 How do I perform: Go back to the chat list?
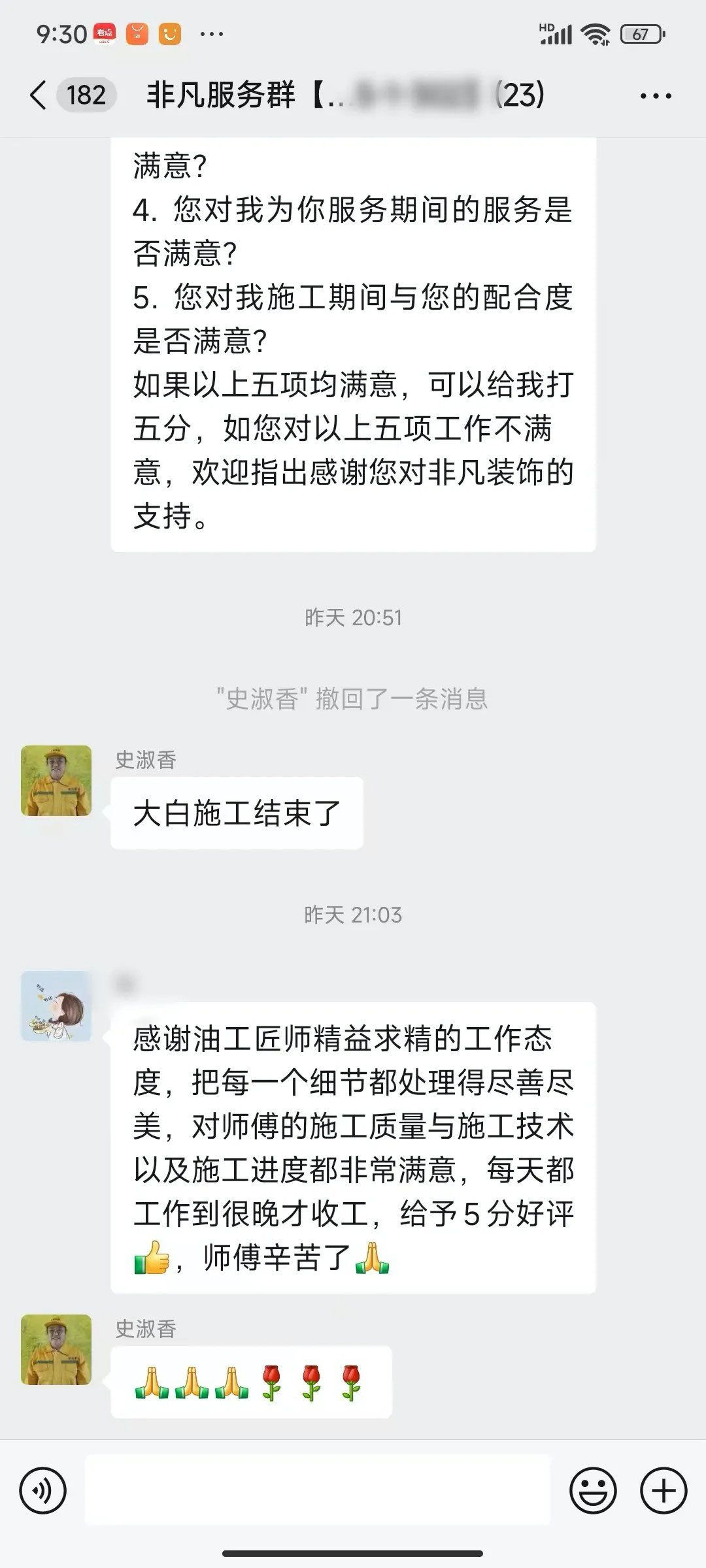(x=39, y=95)
